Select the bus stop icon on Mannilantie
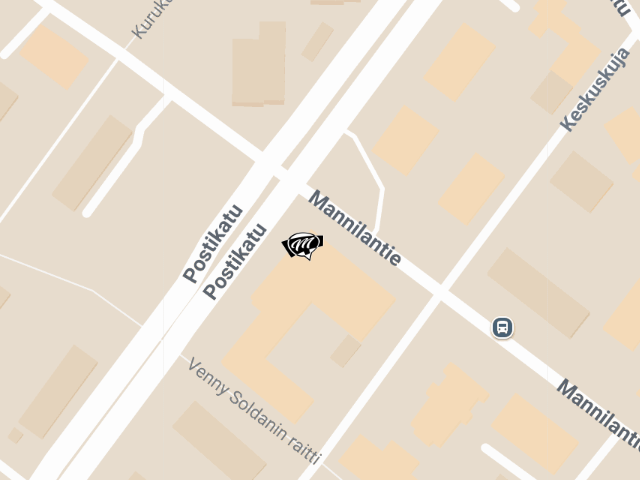Viewport: 640px width, 480px height. [502, 327]
